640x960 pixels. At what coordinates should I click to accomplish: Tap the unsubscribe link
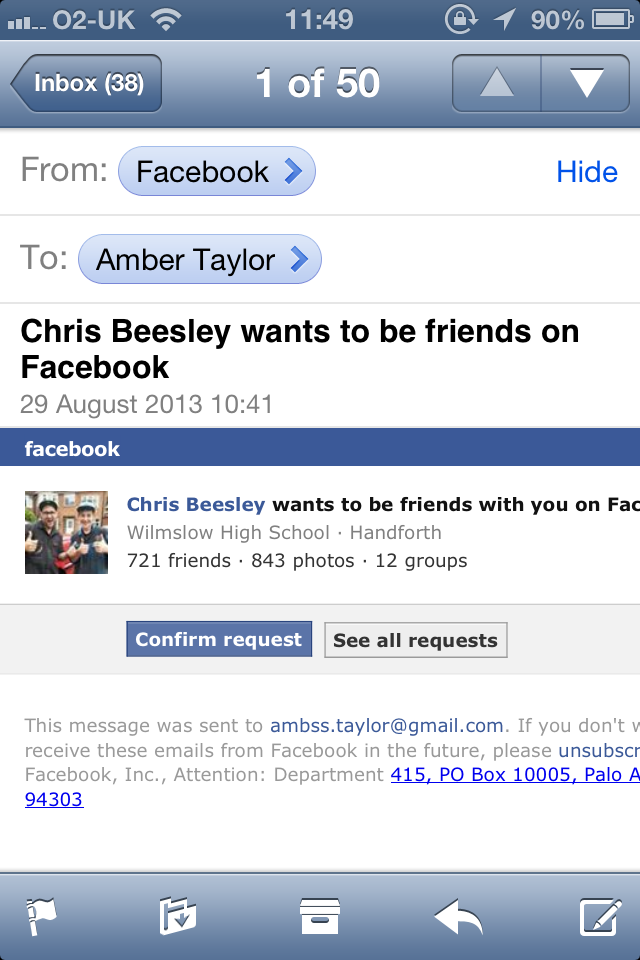click(598, 751)
